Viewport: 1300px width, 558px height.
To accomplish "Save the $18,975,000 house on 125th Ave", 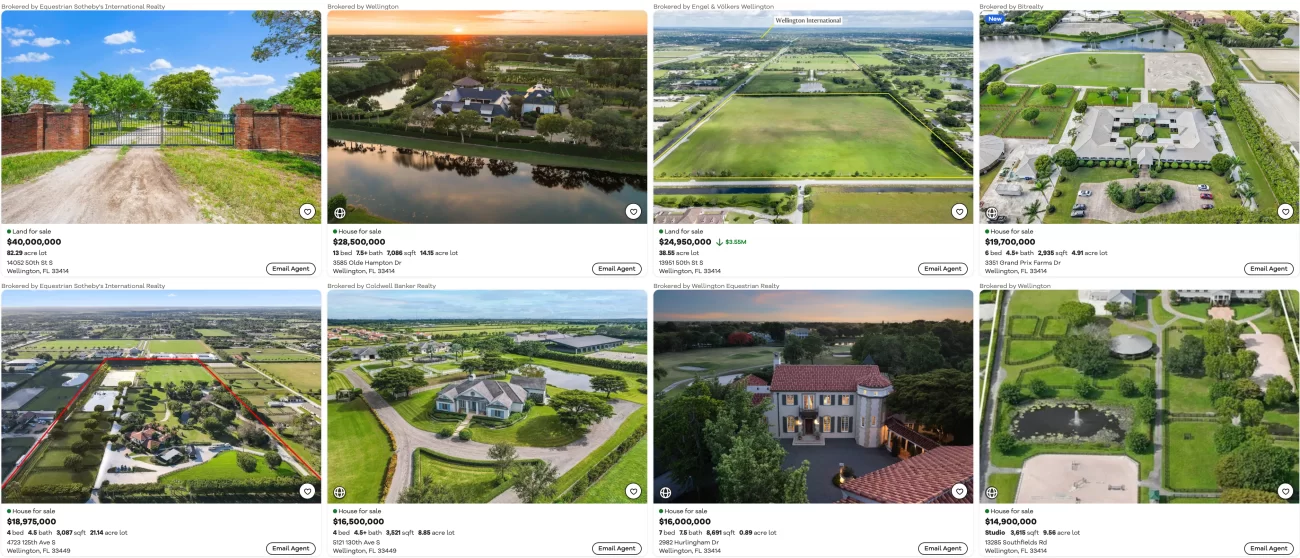I will (307, 491).
